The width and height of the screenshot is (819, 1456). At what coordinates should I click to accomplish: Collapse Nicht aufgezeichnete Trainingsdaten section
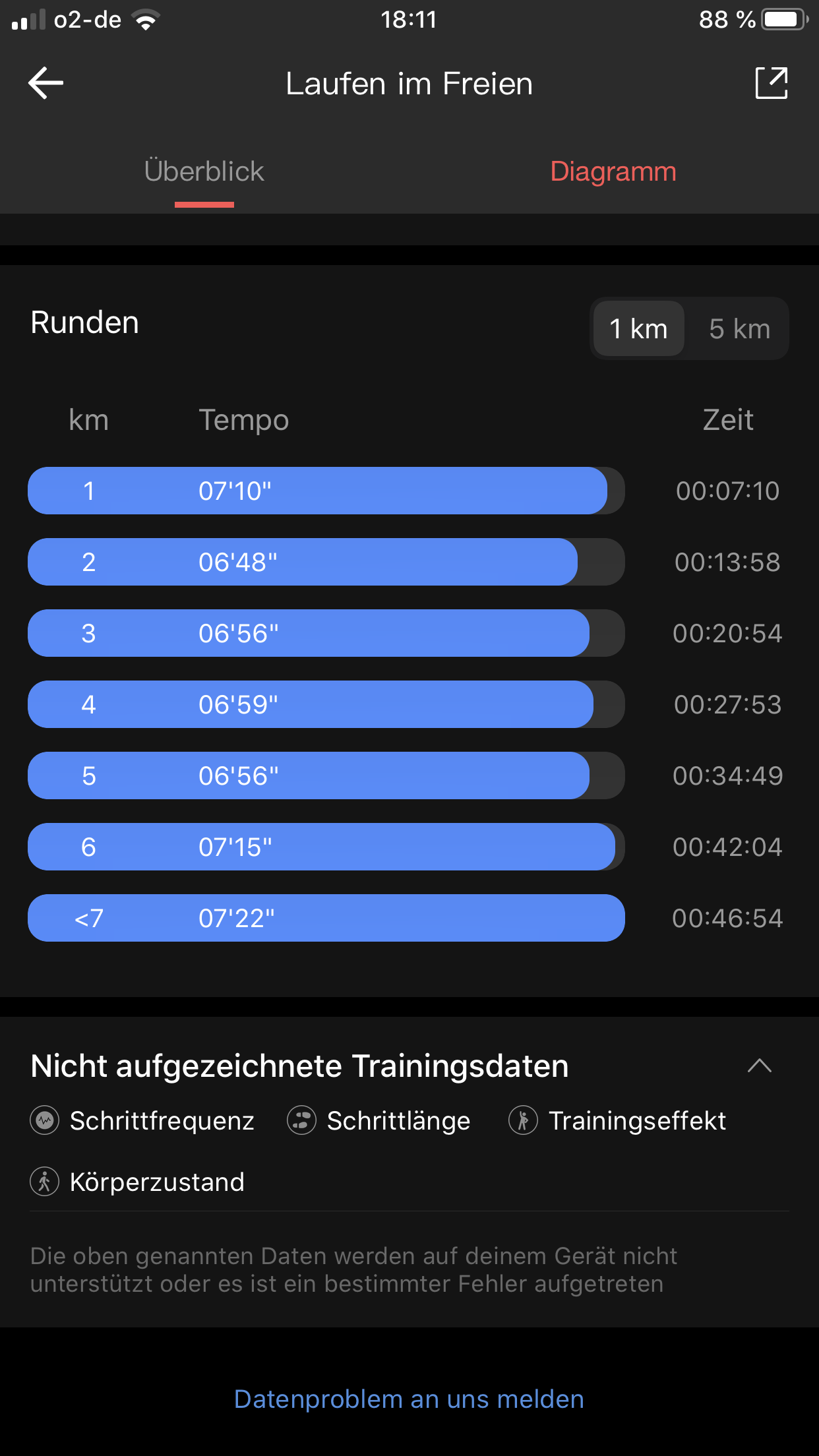(759, 1066)
